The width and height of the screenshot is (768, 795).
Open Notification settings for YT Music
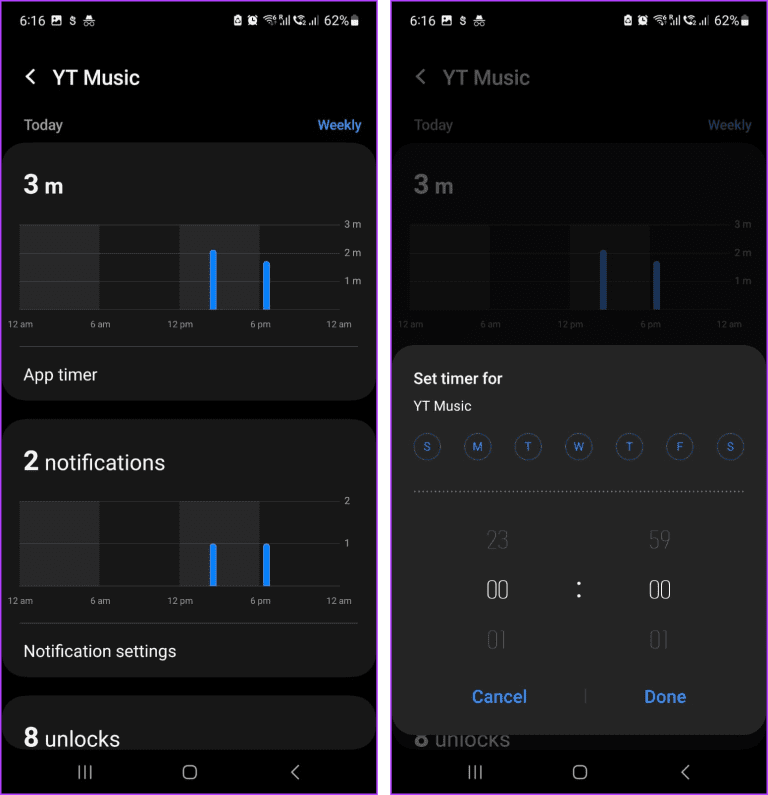click(99, 651)
